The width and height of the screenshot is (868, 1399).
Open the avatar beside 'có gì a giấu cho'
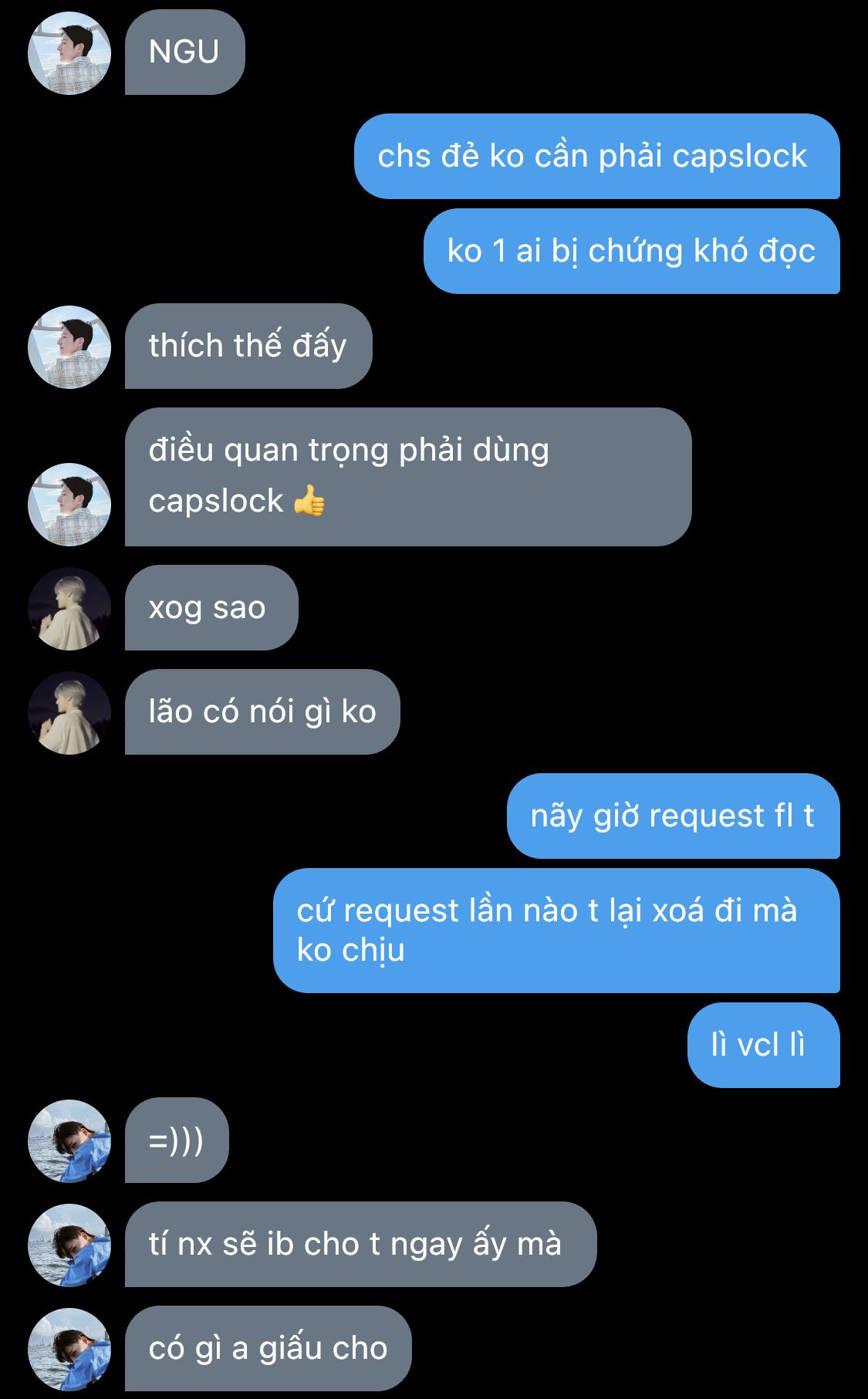(x=69, y=1350)
